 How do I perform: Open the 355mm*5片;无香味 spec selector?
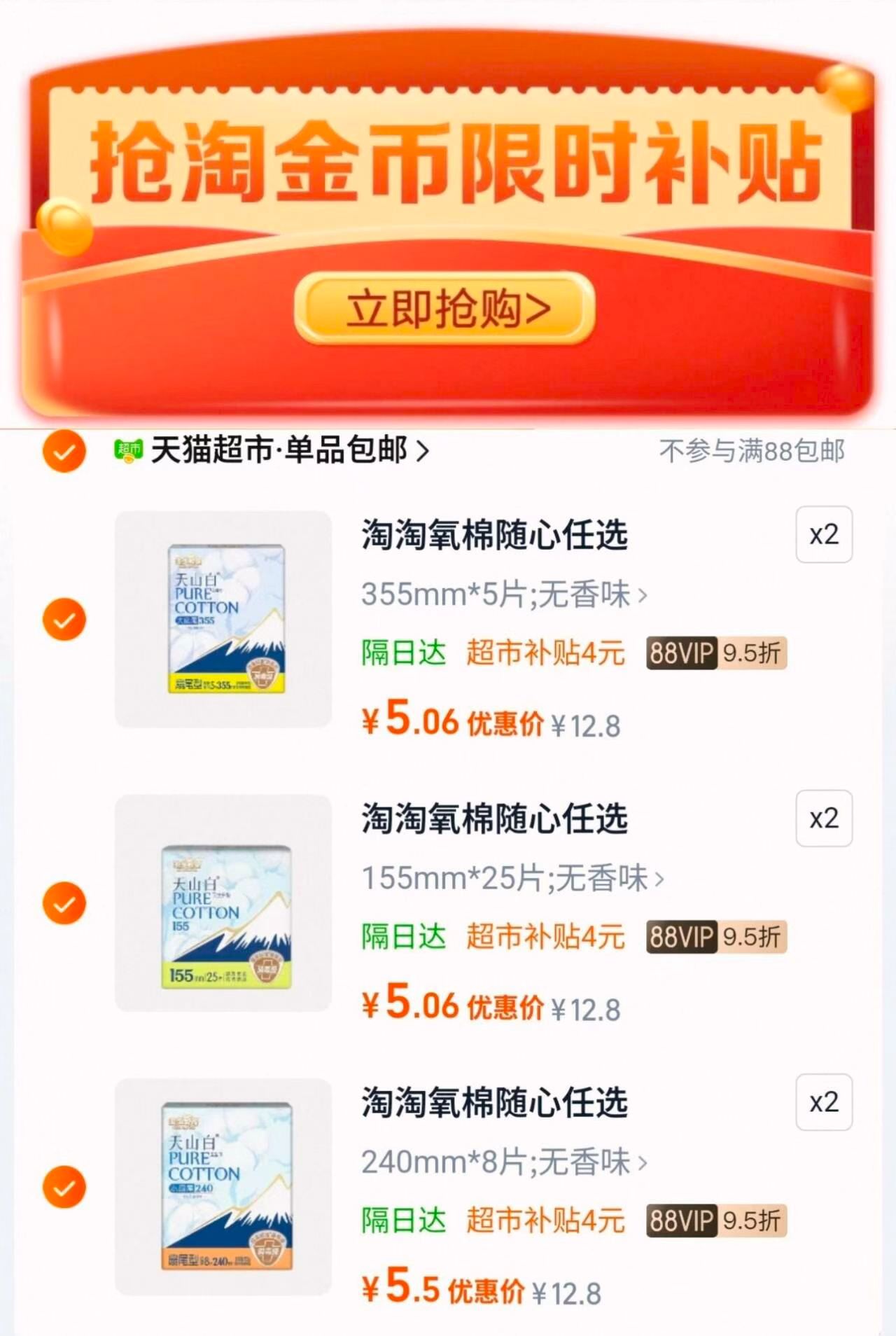coord(504,596)
